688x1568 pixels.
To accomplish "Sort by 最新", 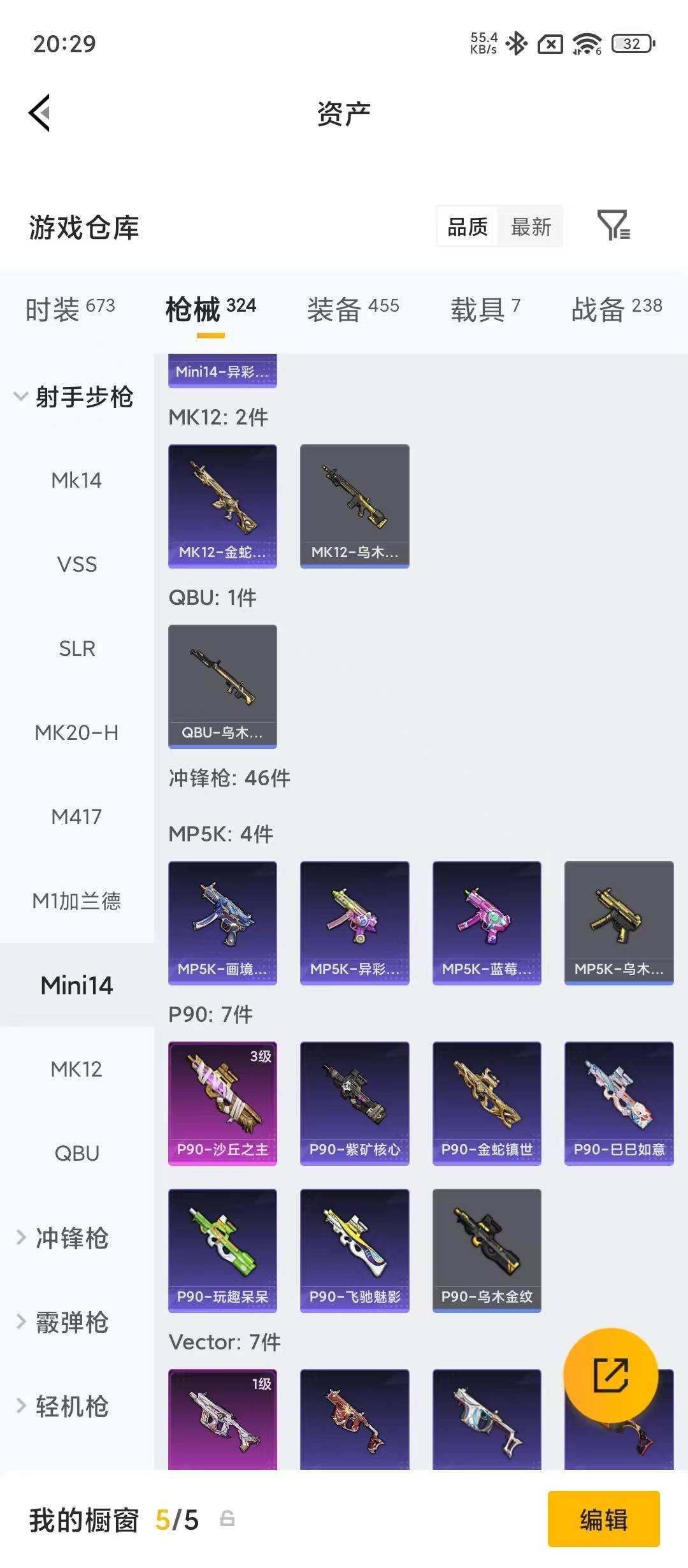I will (x=531, y=226).
